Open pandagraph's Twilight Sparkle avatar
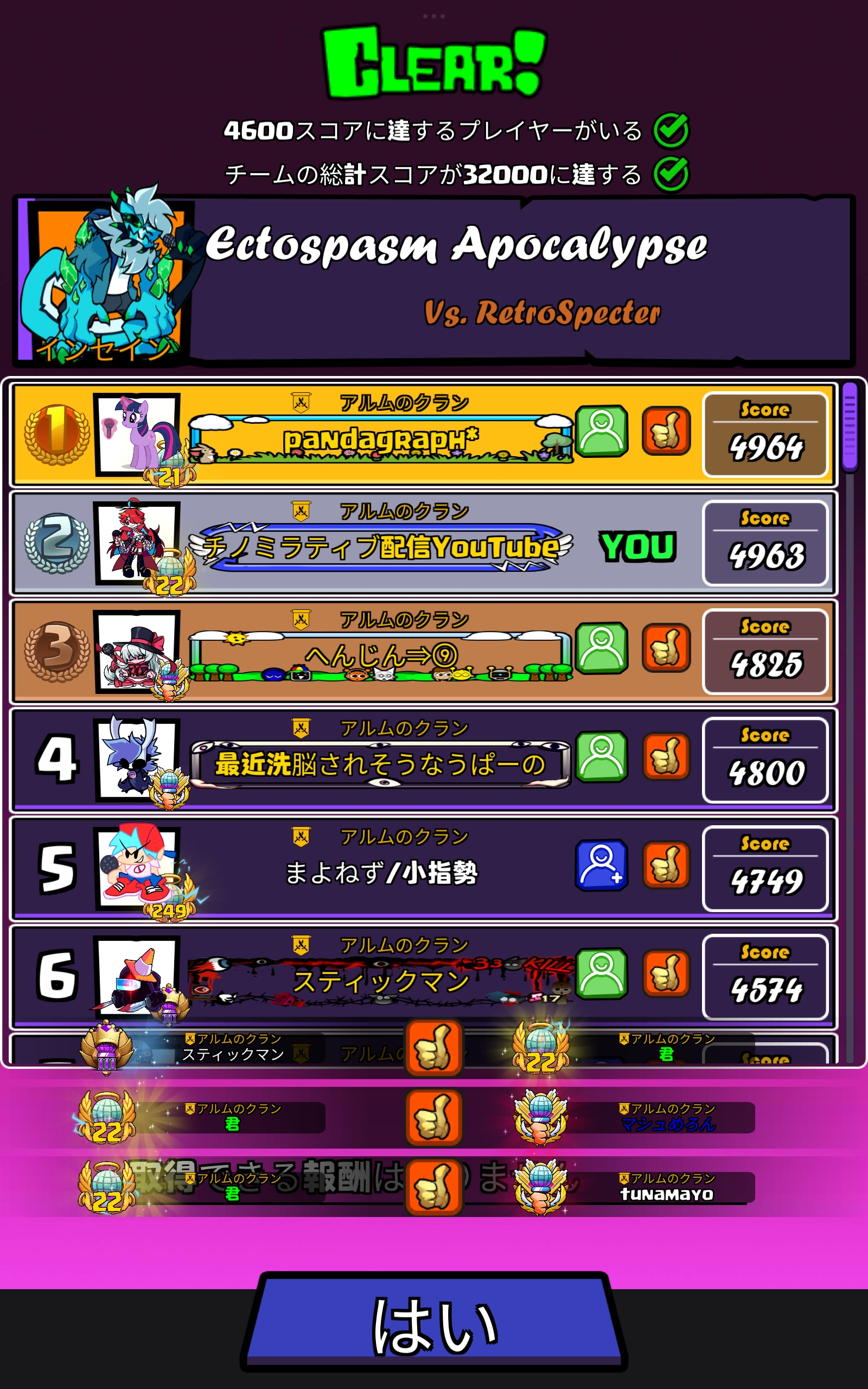This screenshot has width=868, height=1389. pyautogui.click(x=137, y=434)
